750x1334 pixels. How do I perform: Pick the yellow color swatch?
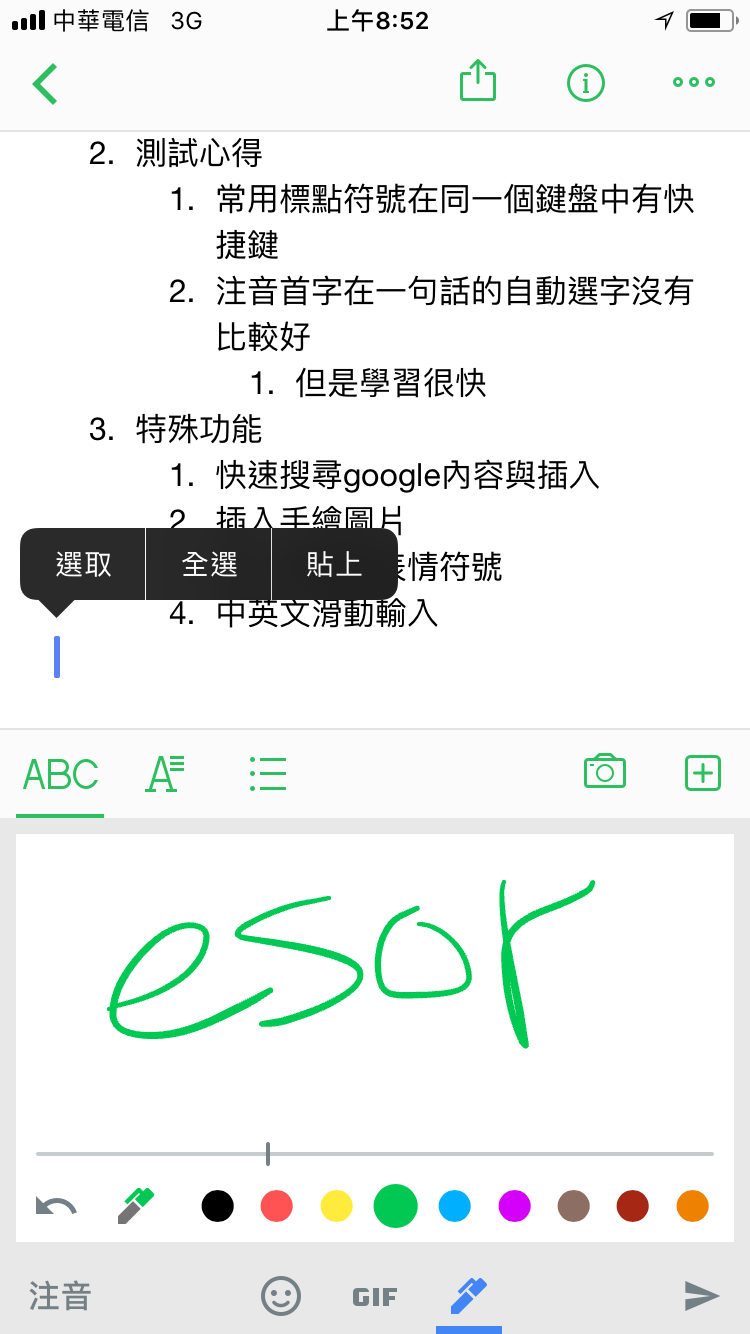[x=337, y=1206]
